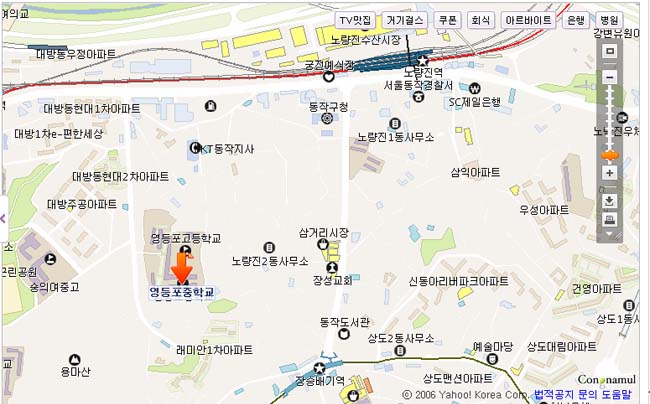Select the 회식 category button
650x404 pixels.
pos(480,20)
